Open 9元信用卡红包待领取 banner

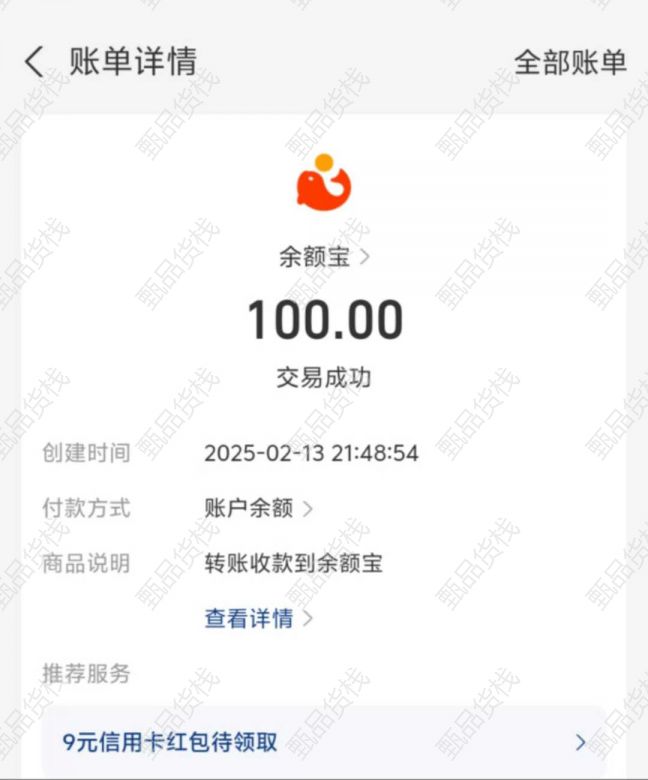click(323, 742)
